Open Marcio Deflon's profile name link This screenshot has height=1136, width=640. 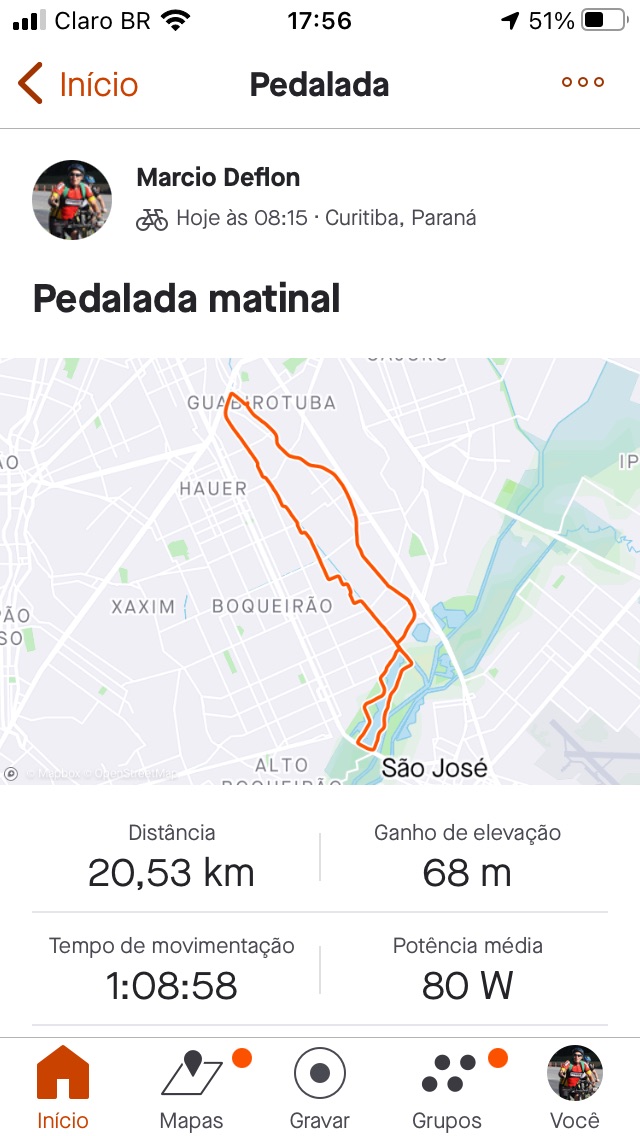click(218, 178)
